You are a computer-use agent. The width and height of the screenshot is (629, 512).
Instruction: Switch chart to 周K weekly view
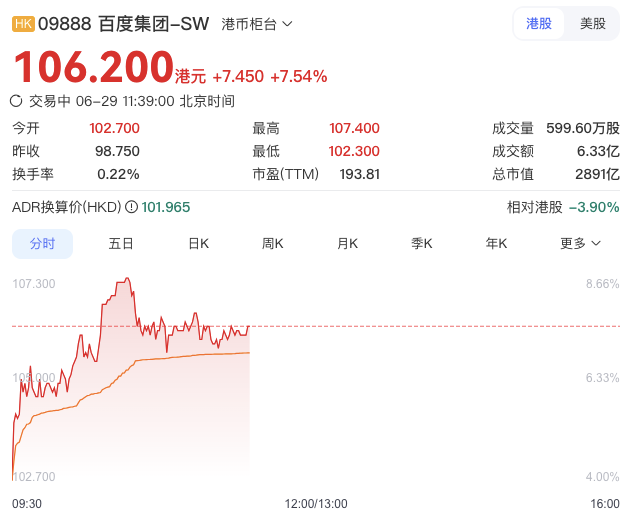(273, 244)
